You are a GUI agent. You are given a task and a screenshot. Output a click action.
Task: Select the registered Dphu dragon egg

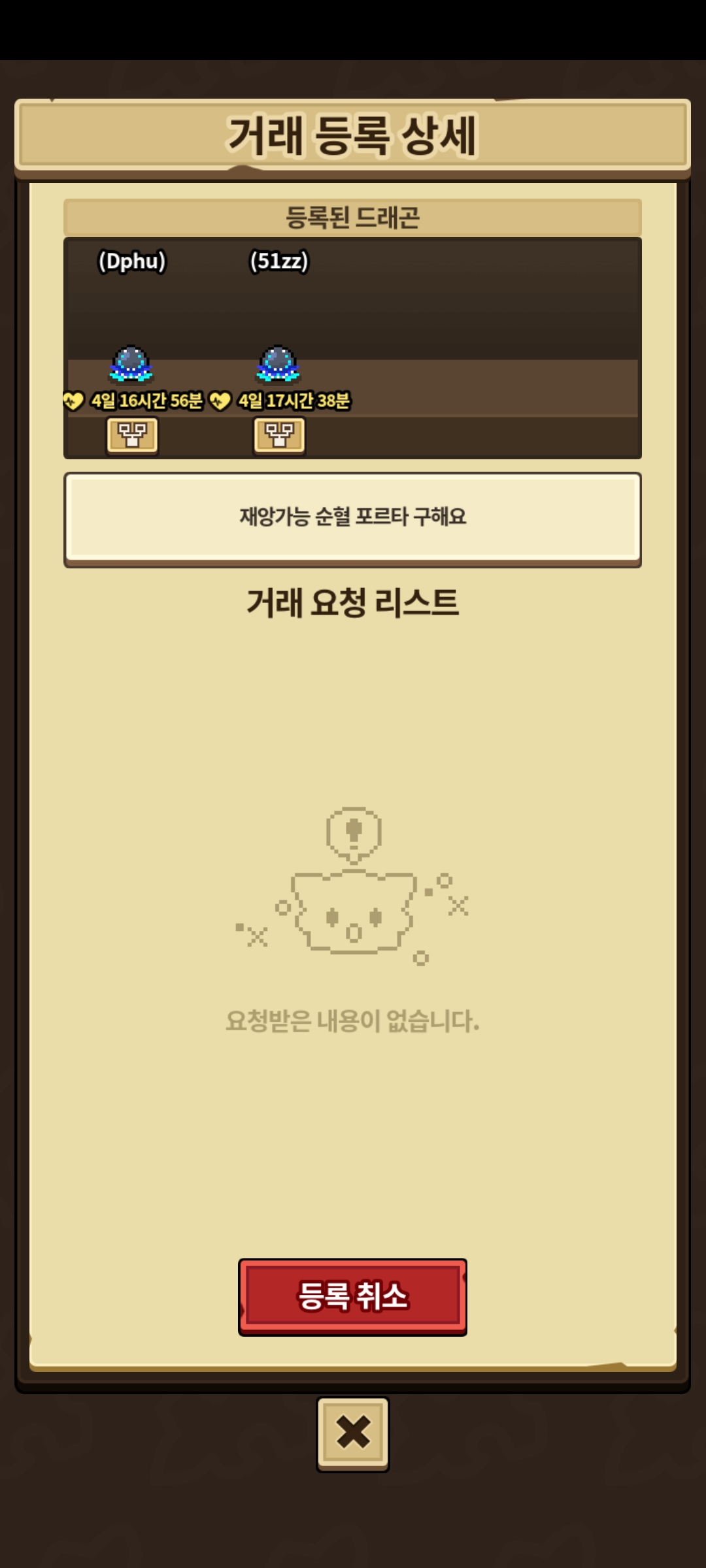pos(131,364)
